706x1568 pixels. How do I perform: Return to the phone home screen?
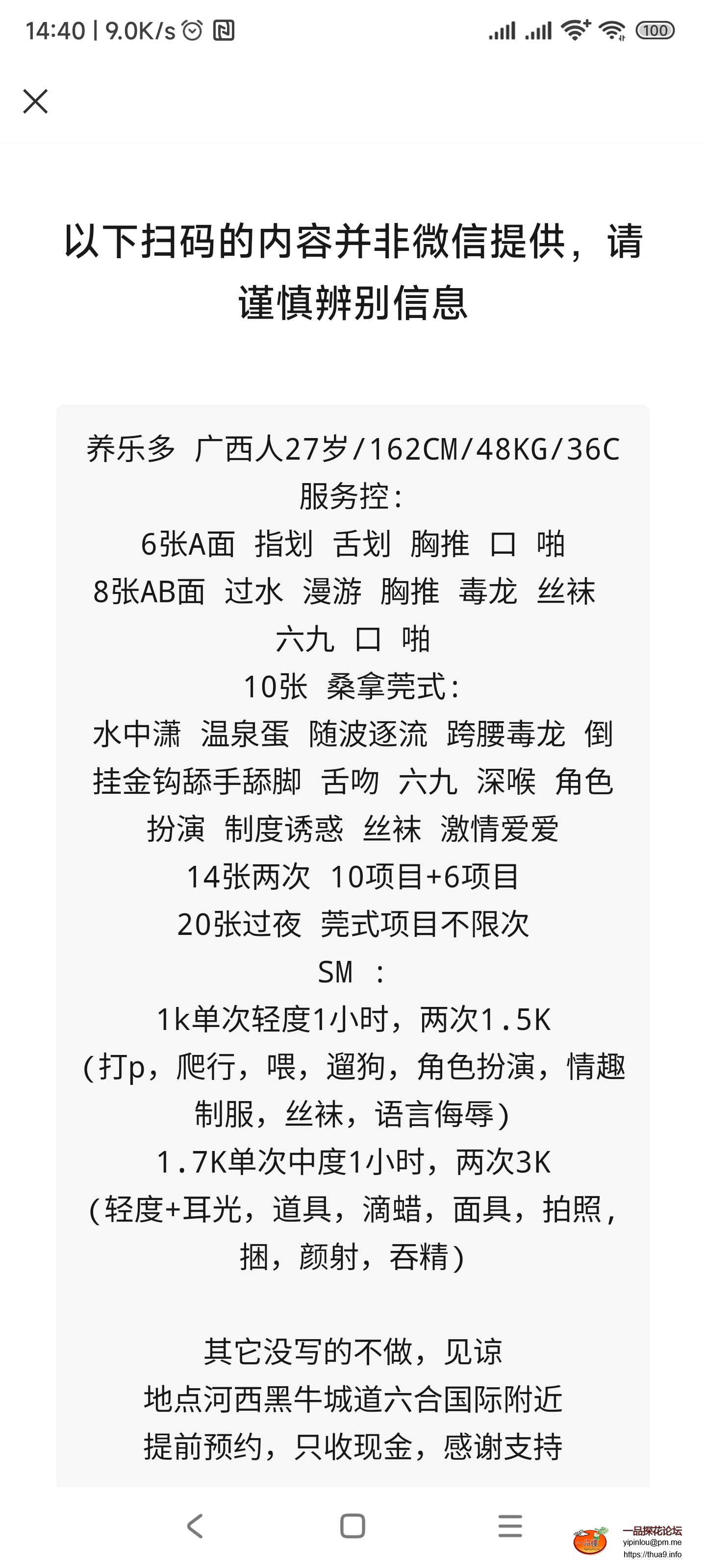(x=353, y=1525)
